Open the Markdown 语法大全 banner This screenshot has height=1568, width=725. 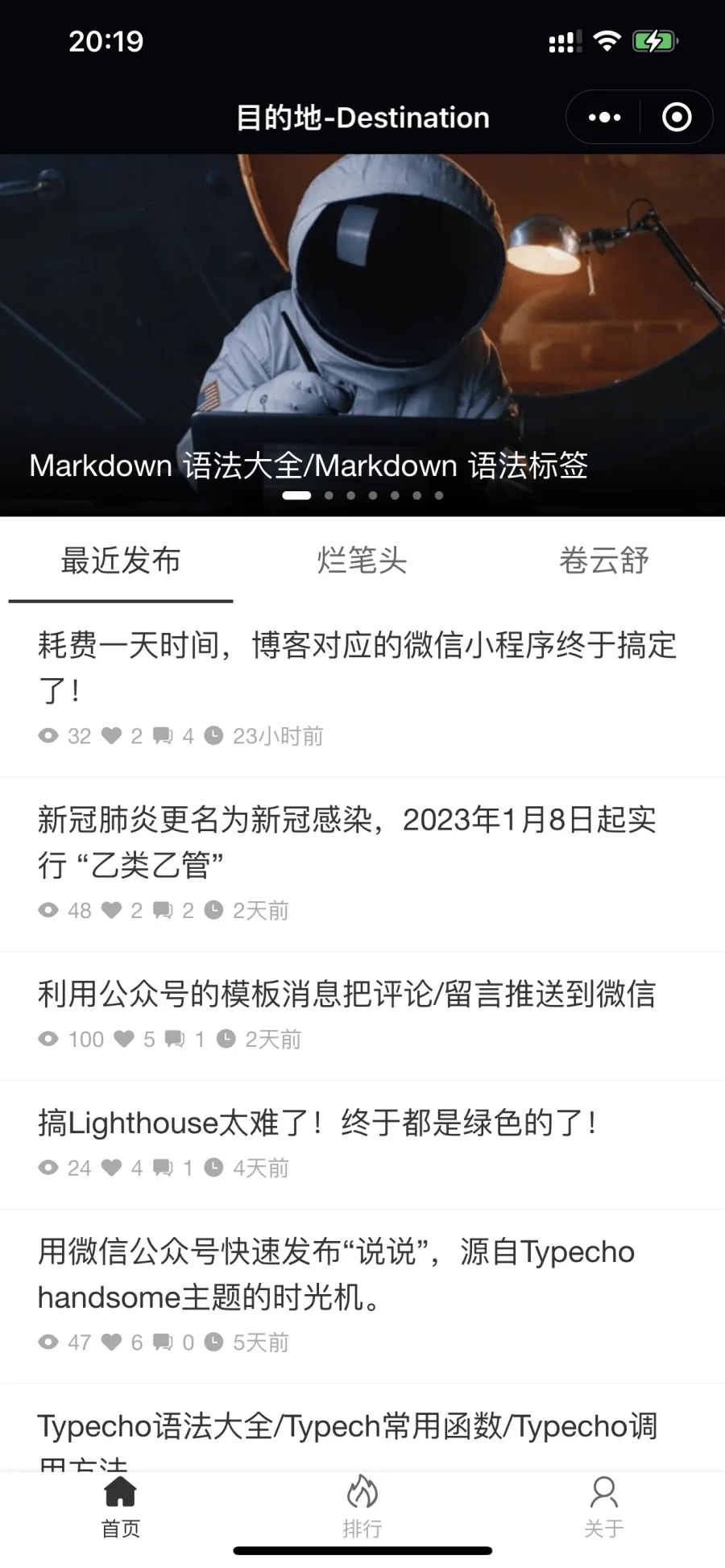(x=362, y=338)
